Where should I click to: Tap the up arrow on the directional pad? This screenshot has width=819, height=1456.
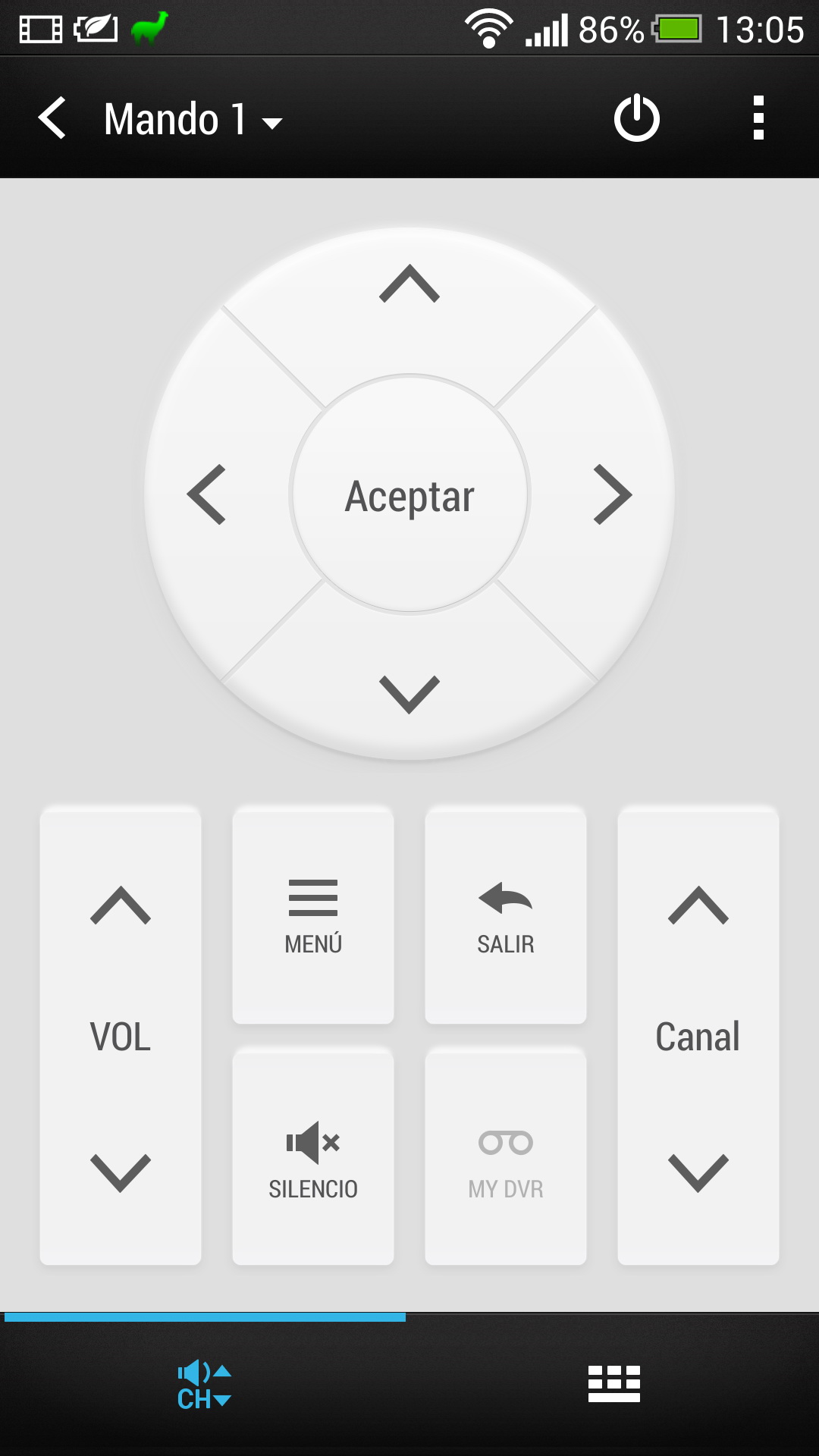409,285
